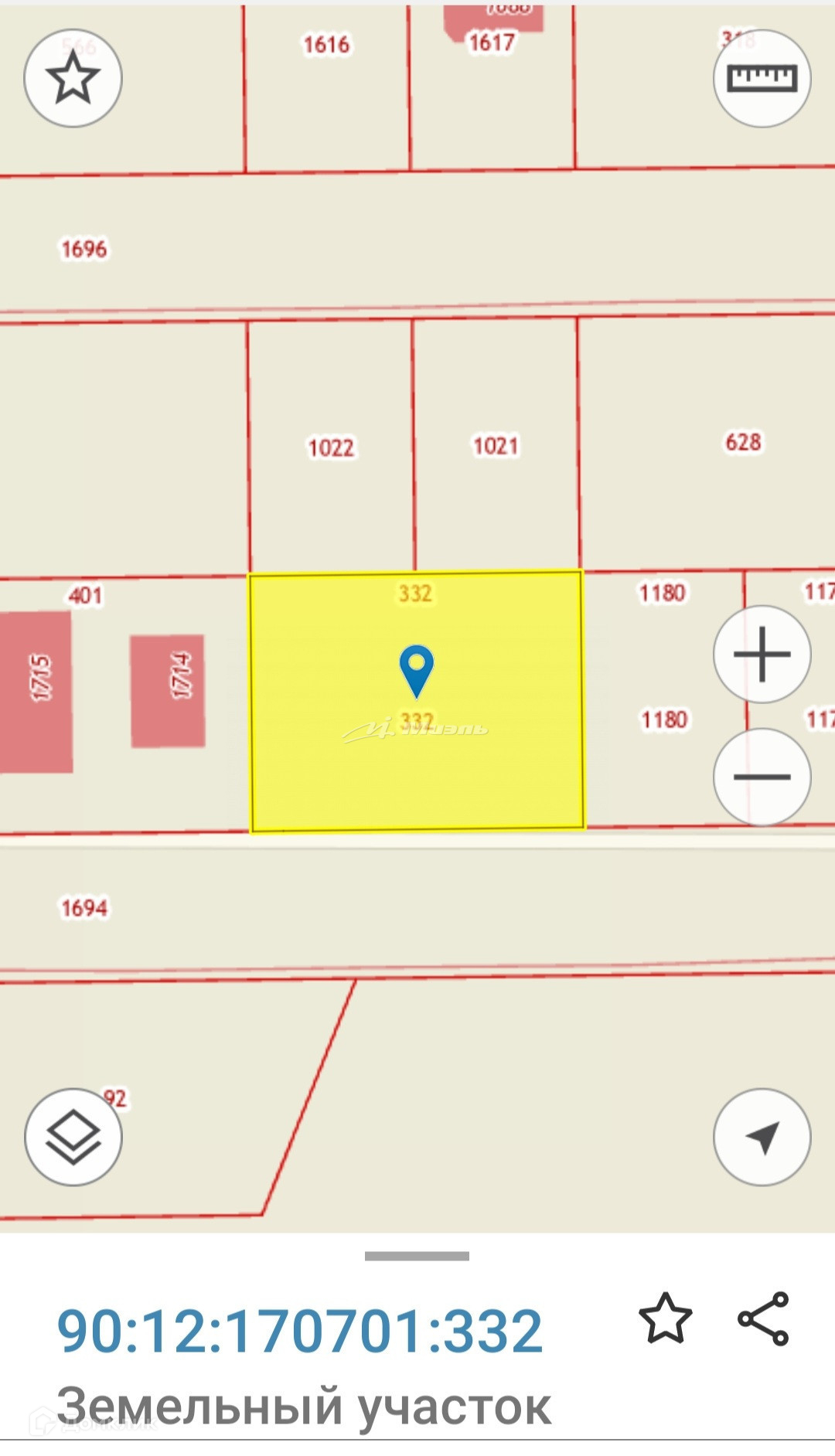835x1456 pixels.
Task: Expand the bottom sheet handle
Action: [417, 1256]
